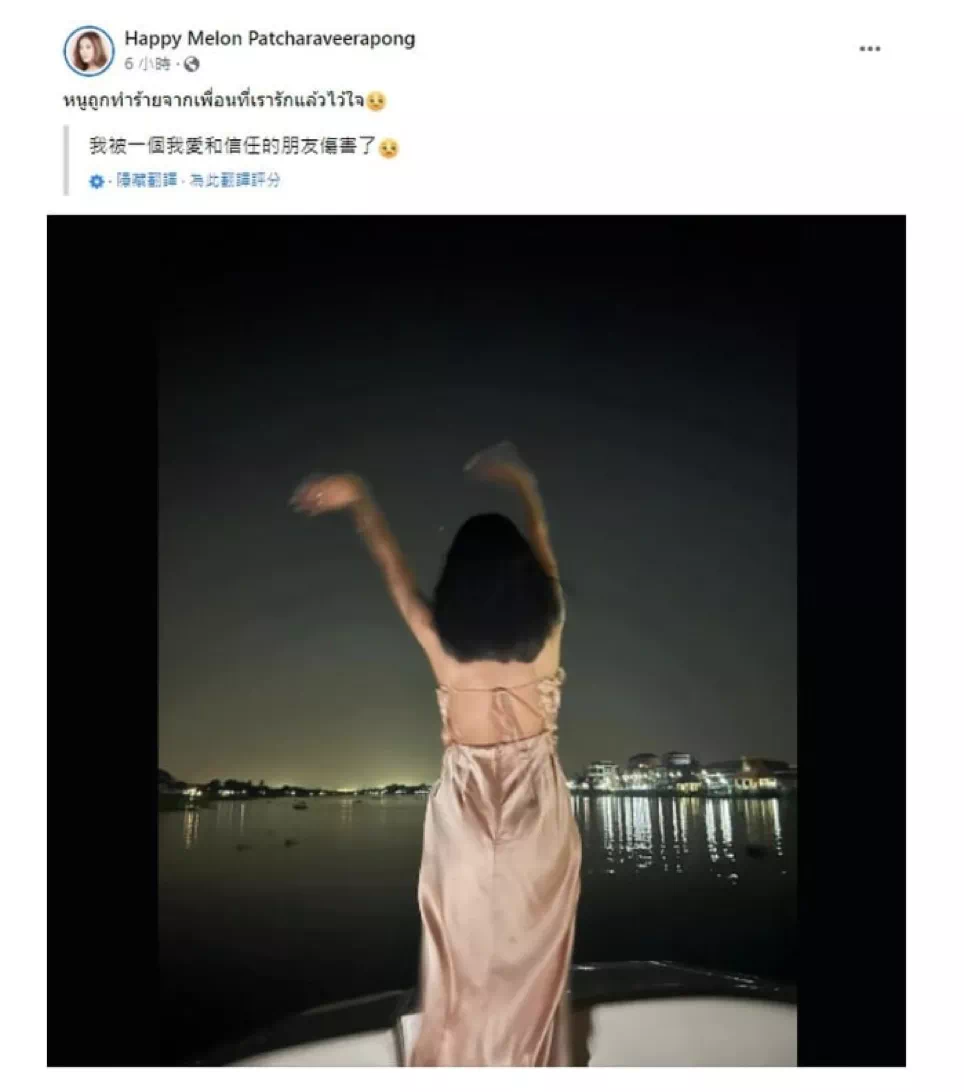Open the posted photo in full view
This screenshot has width=964, height=1092.
click(477, 640)
